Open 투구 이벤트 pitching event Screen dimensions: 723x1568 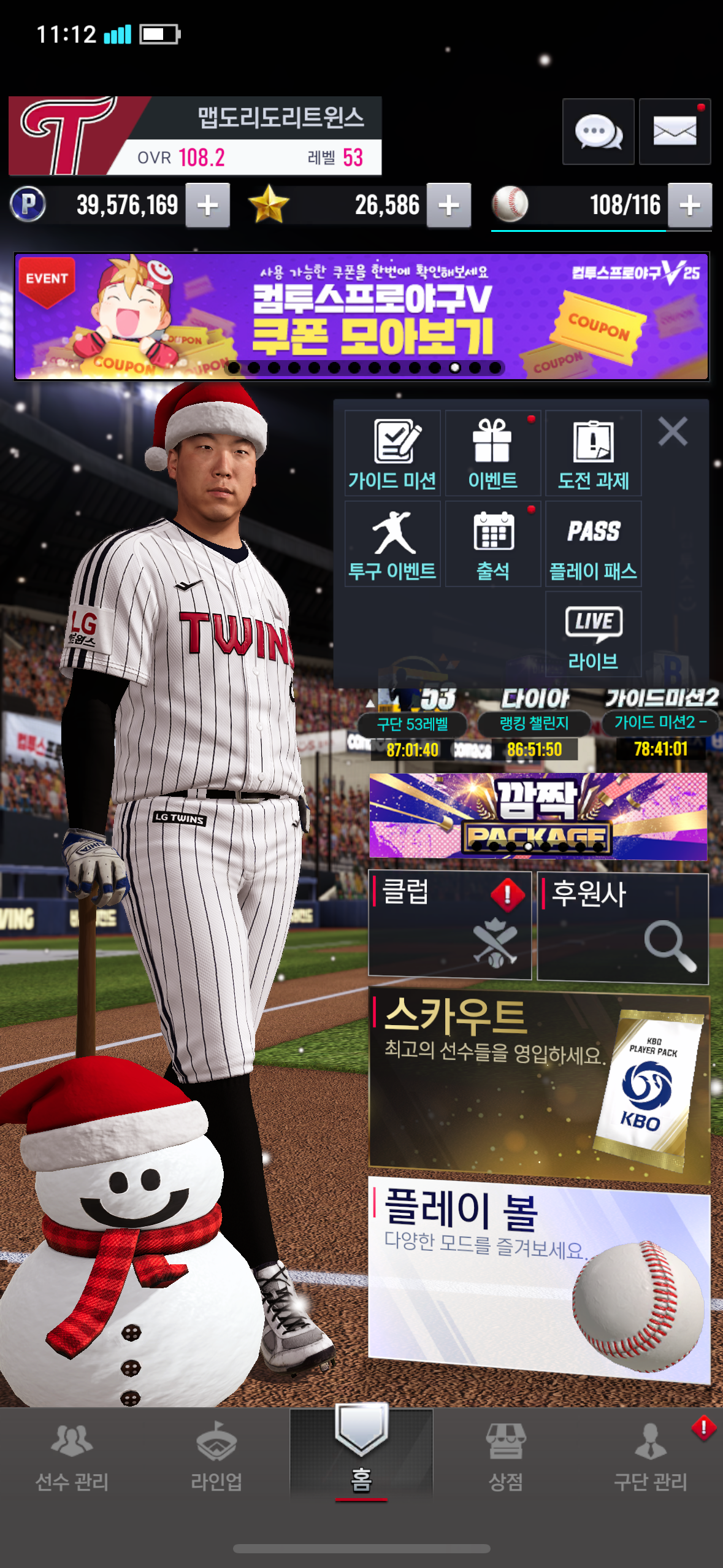coord(392,544)
